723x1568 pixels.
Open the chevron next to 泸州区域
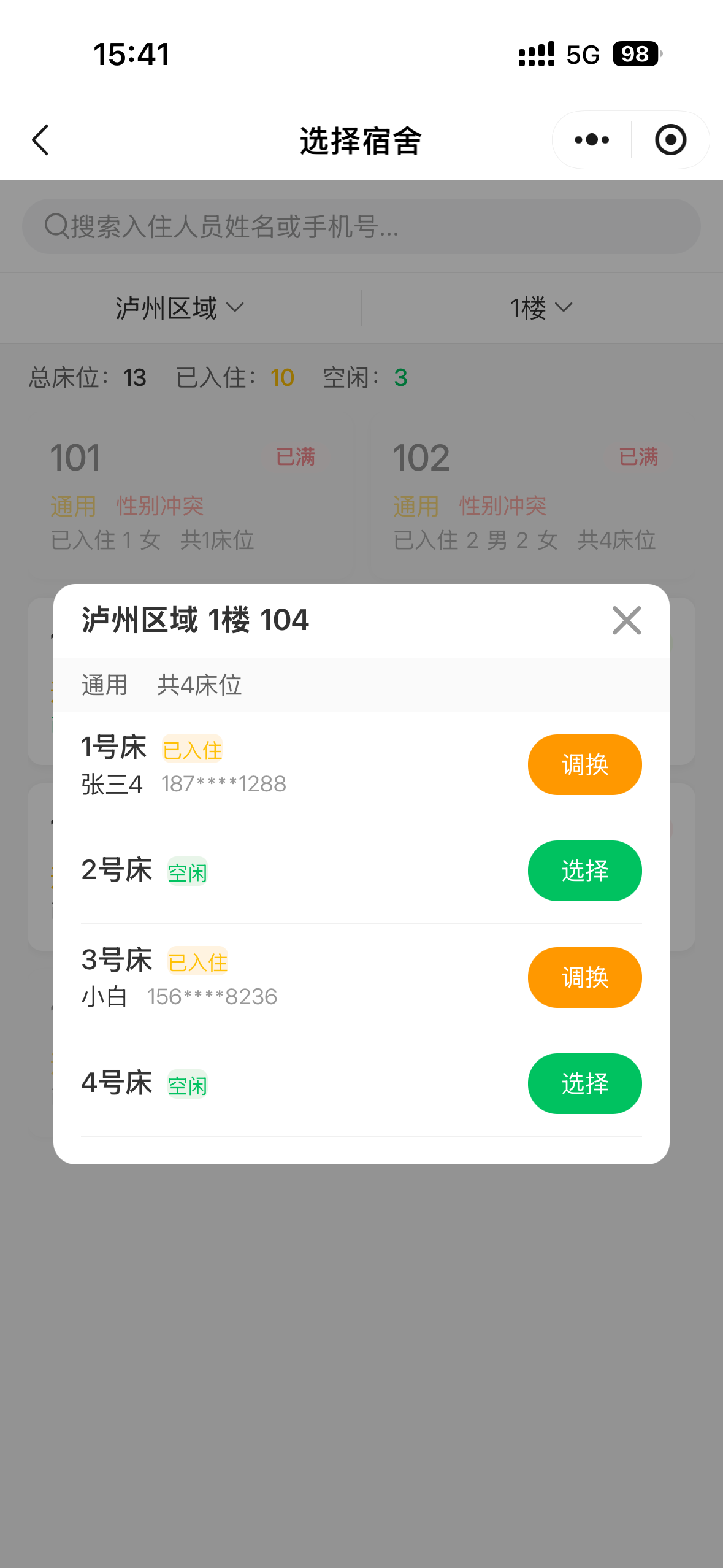[x=237, y=309]
